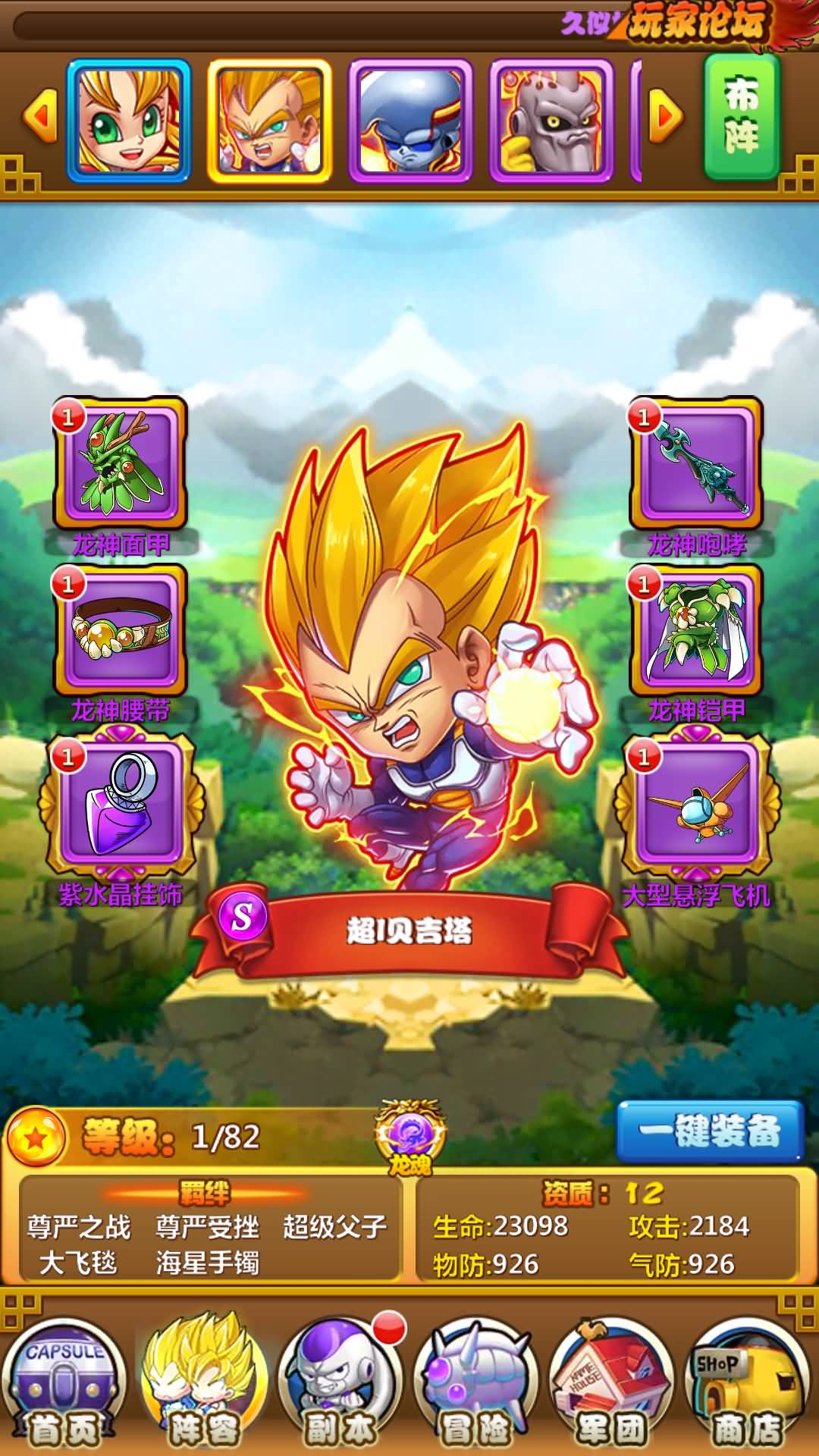
Task: Tap the right arrow of hero list
Action: click(667, 117)
